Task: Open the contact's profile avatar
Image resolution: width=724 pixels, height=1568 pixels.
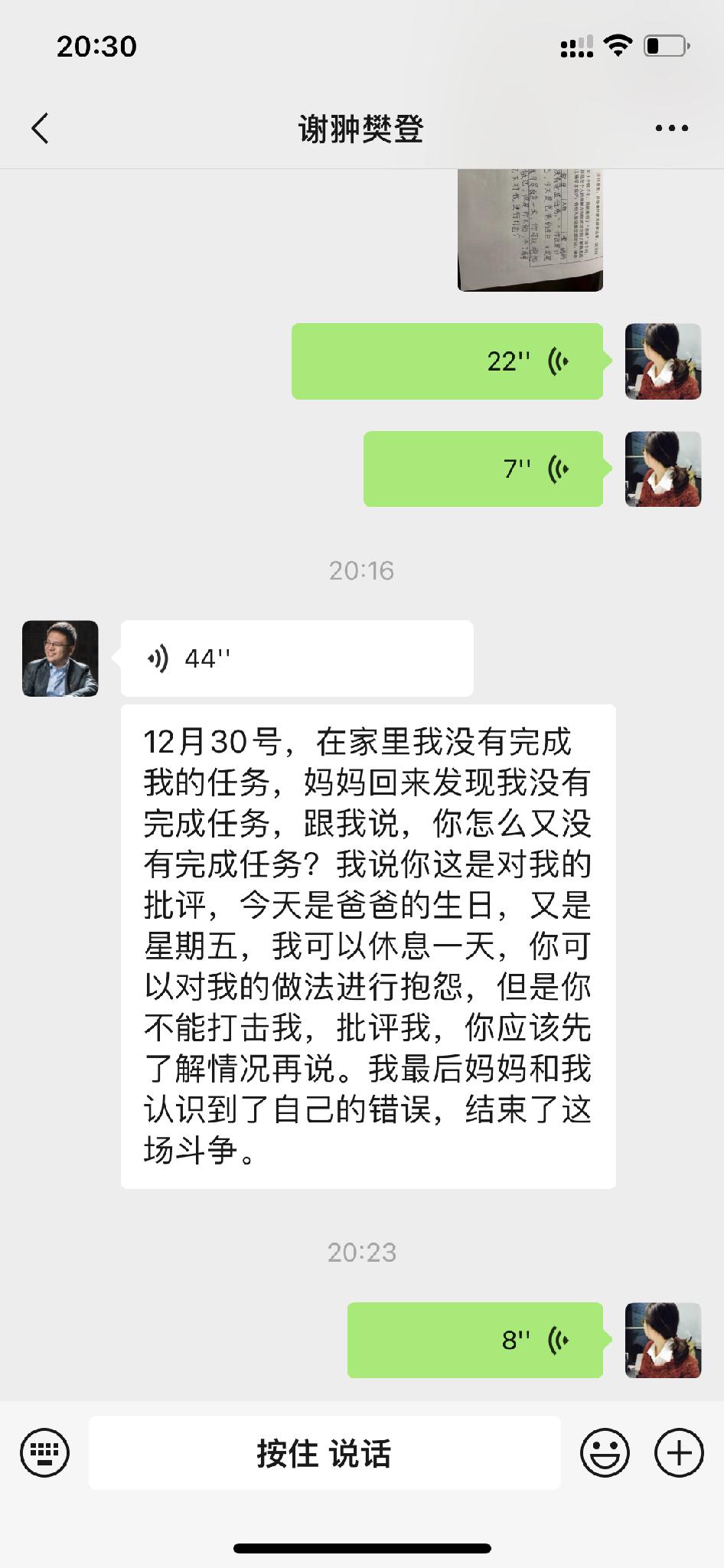Action: [60, 658]
